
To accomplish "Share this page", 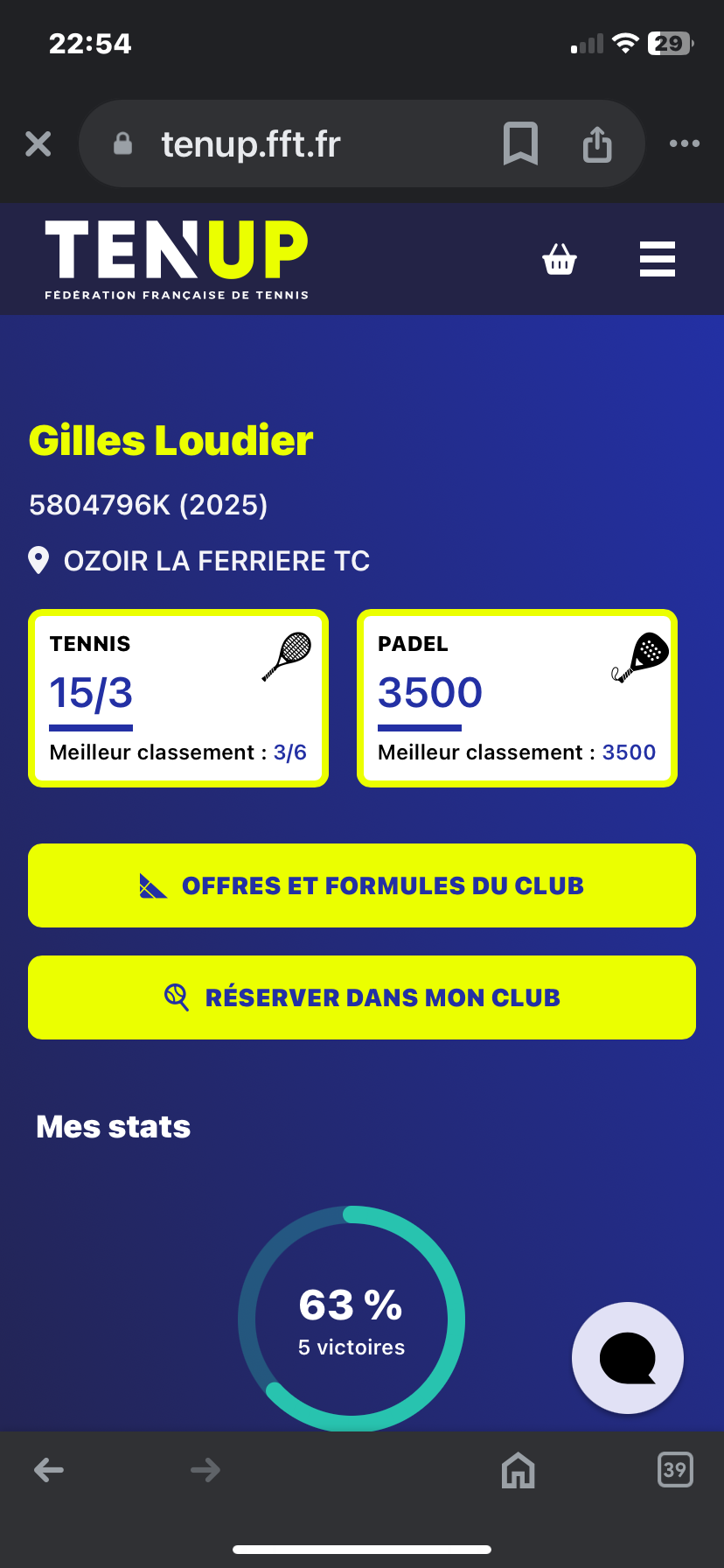I will click(597, 143).
